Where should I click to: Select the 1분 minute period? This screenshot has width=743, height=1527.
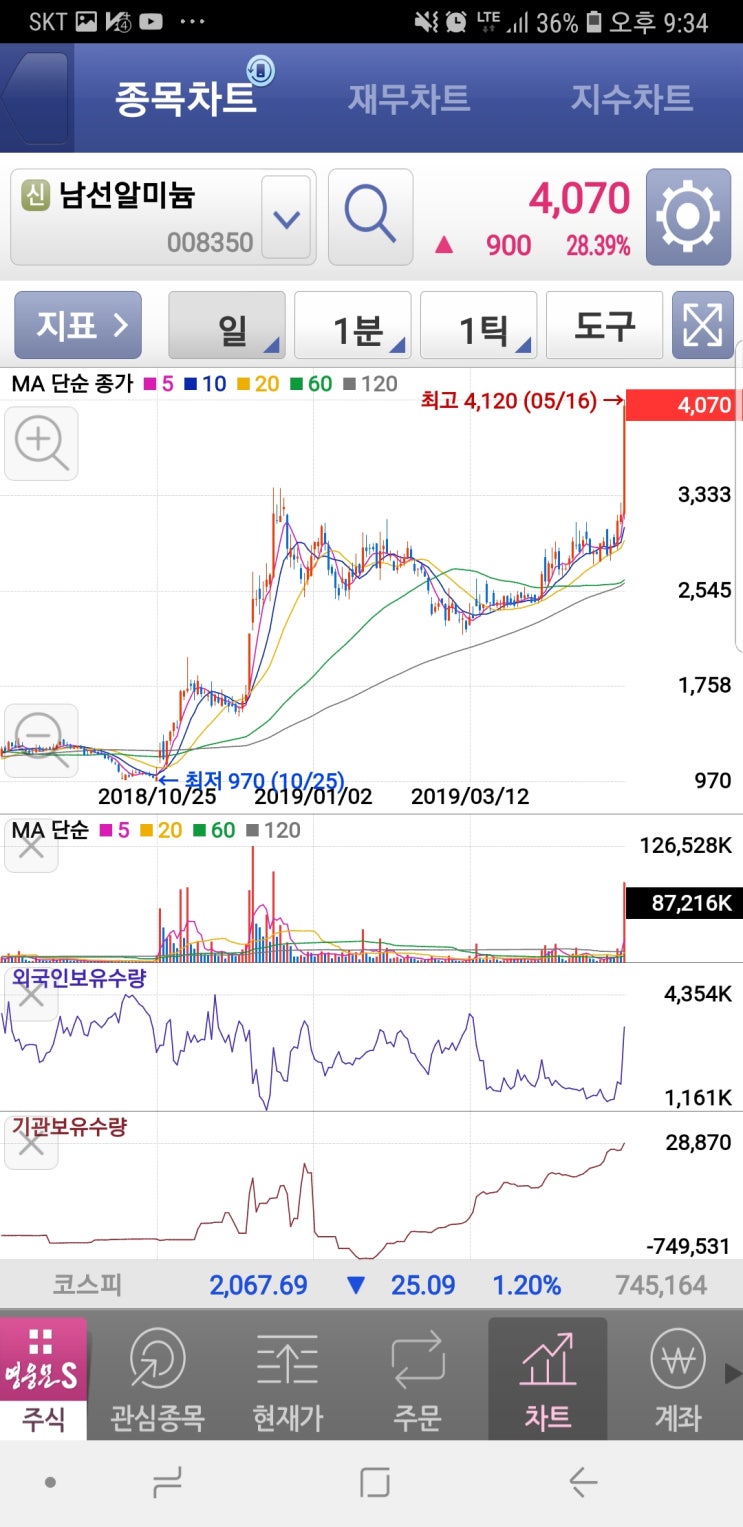(x=353, y=325)
